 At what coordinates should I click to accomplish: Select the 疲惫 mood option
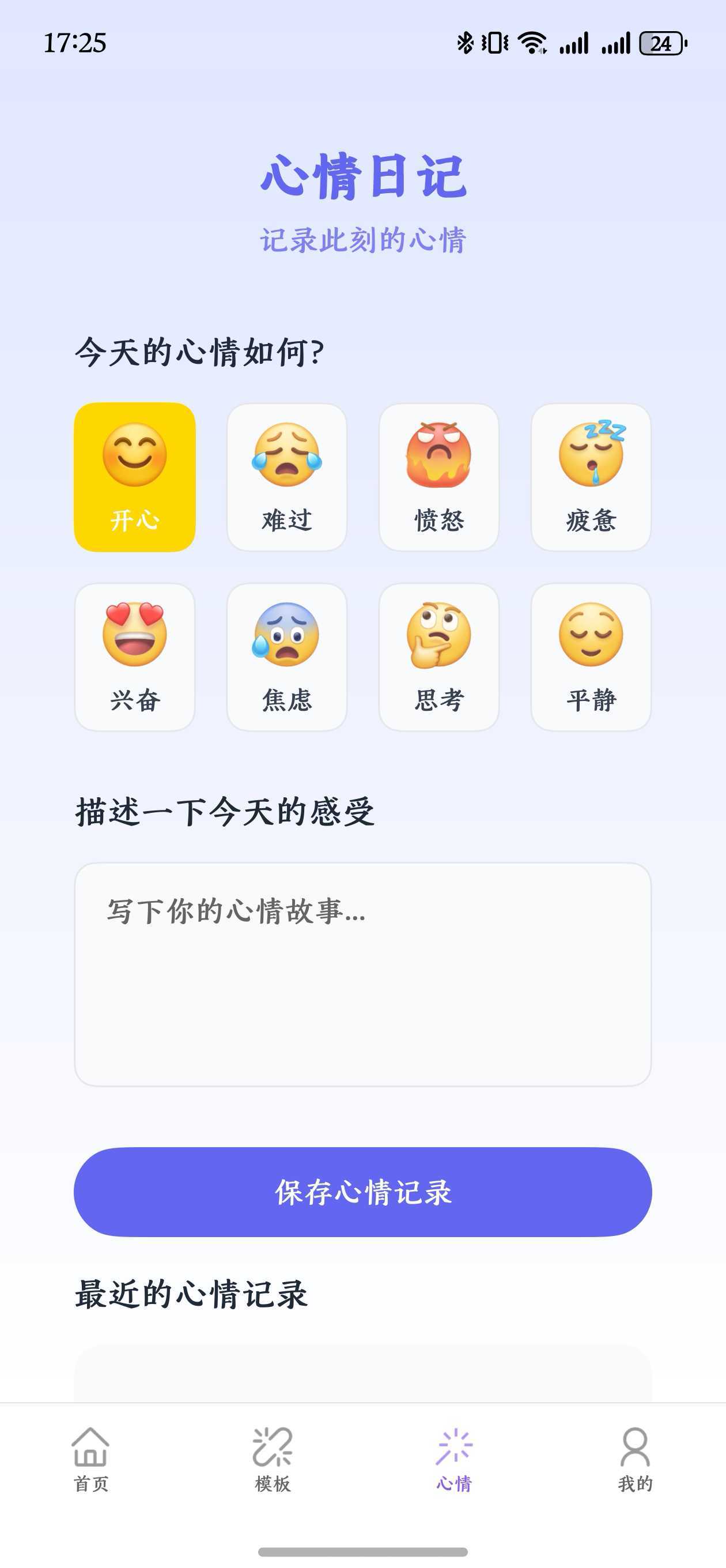coord(591,477)
